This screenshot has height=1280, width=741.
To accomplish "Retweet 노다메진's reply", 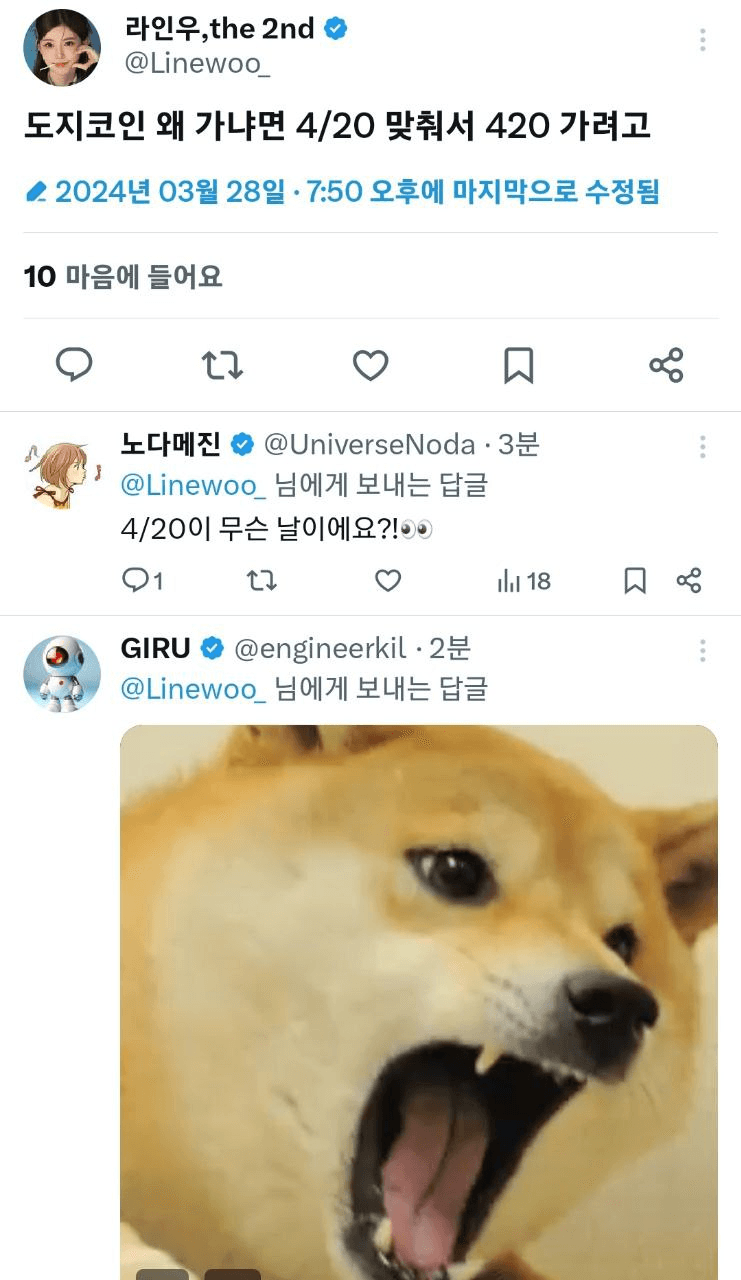I will (x=261, y=581).
